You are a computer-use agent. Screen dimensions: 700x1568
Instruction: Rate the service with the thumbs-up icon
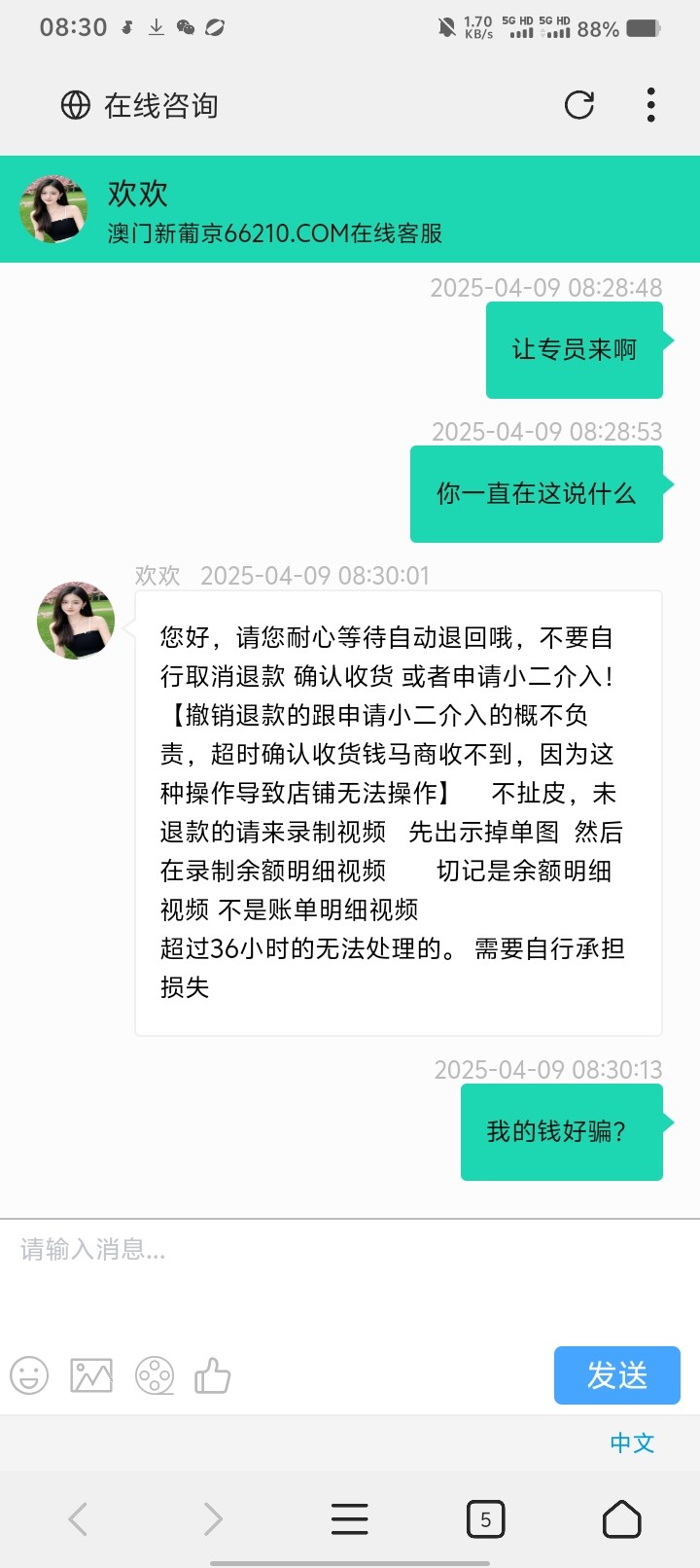[x=213, y=1375]
